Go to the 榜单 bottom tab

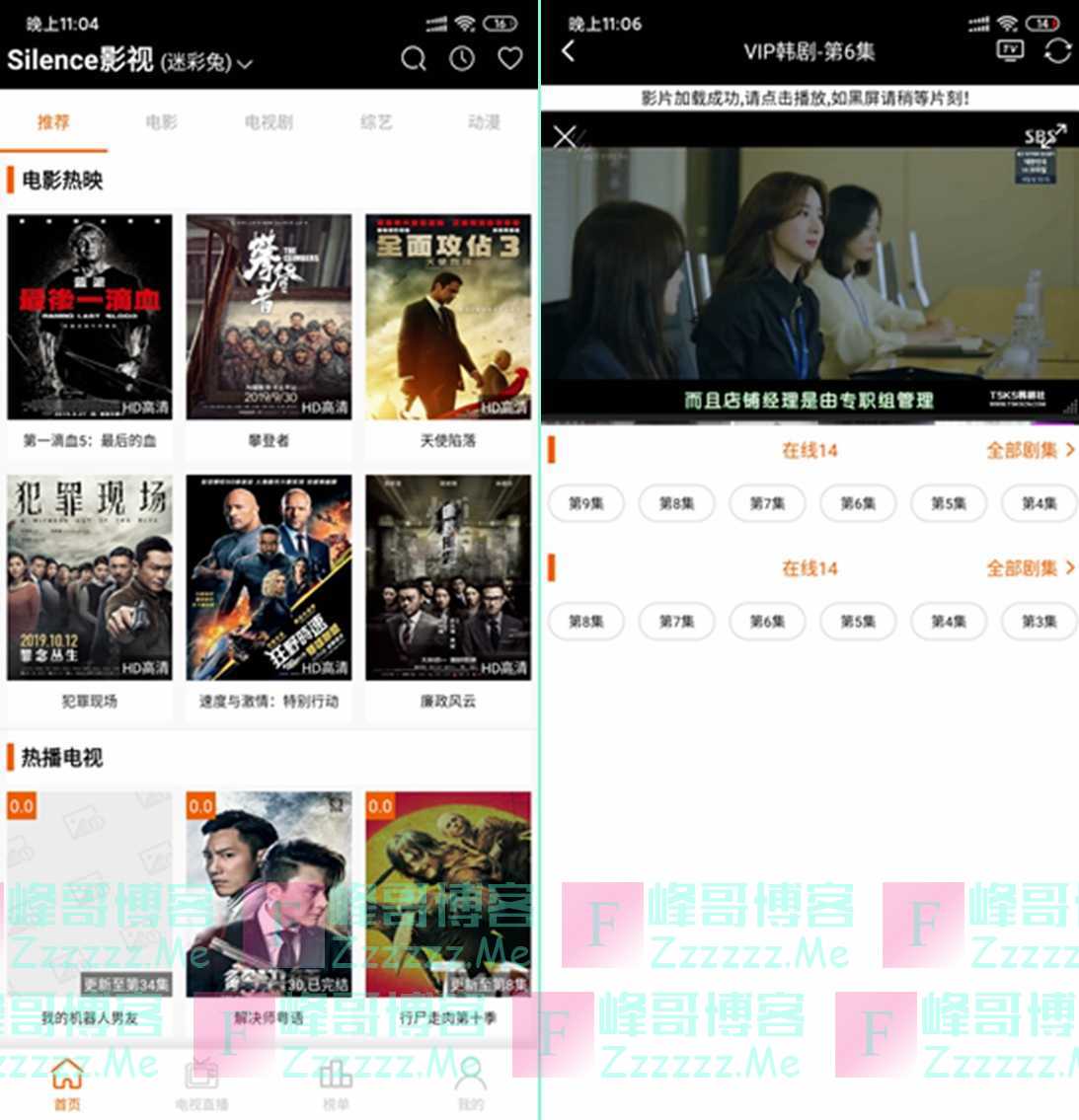pos(336,1083)
